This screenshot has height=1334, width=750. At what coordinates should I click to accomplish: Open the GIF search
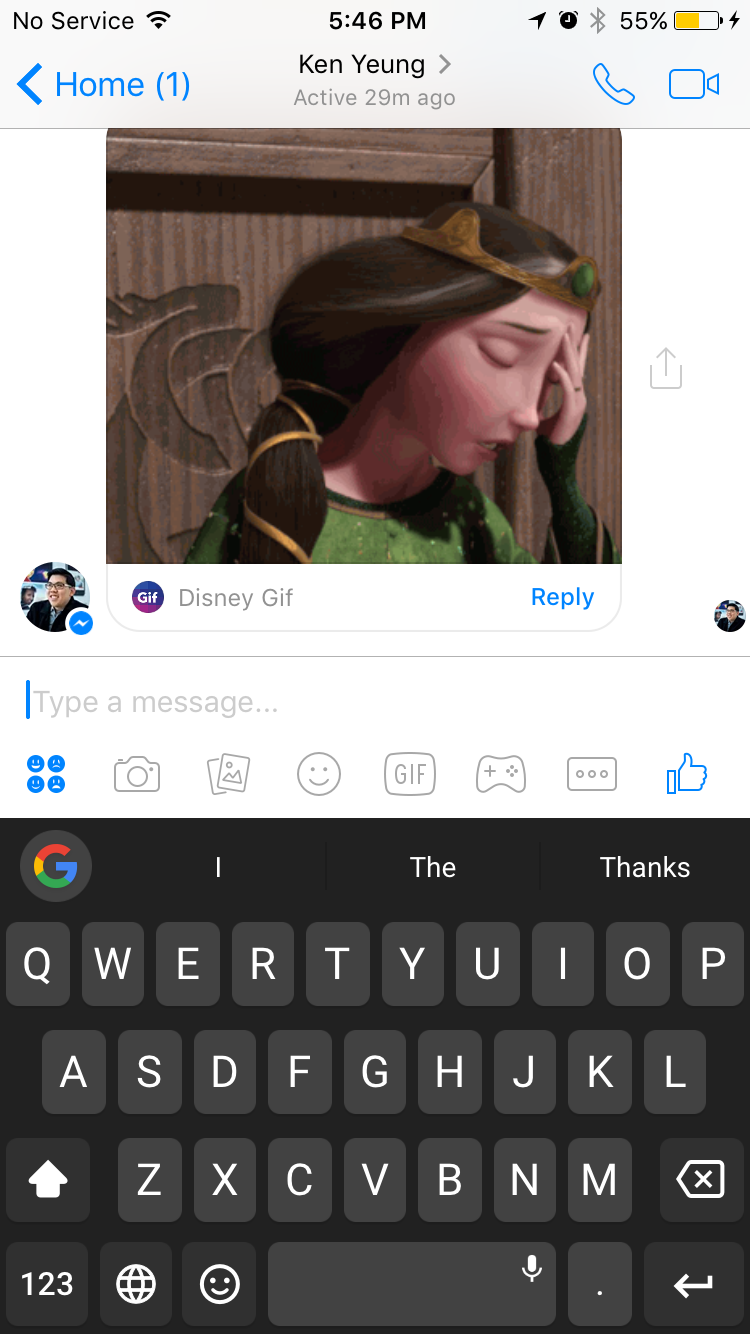click(410, 774)
